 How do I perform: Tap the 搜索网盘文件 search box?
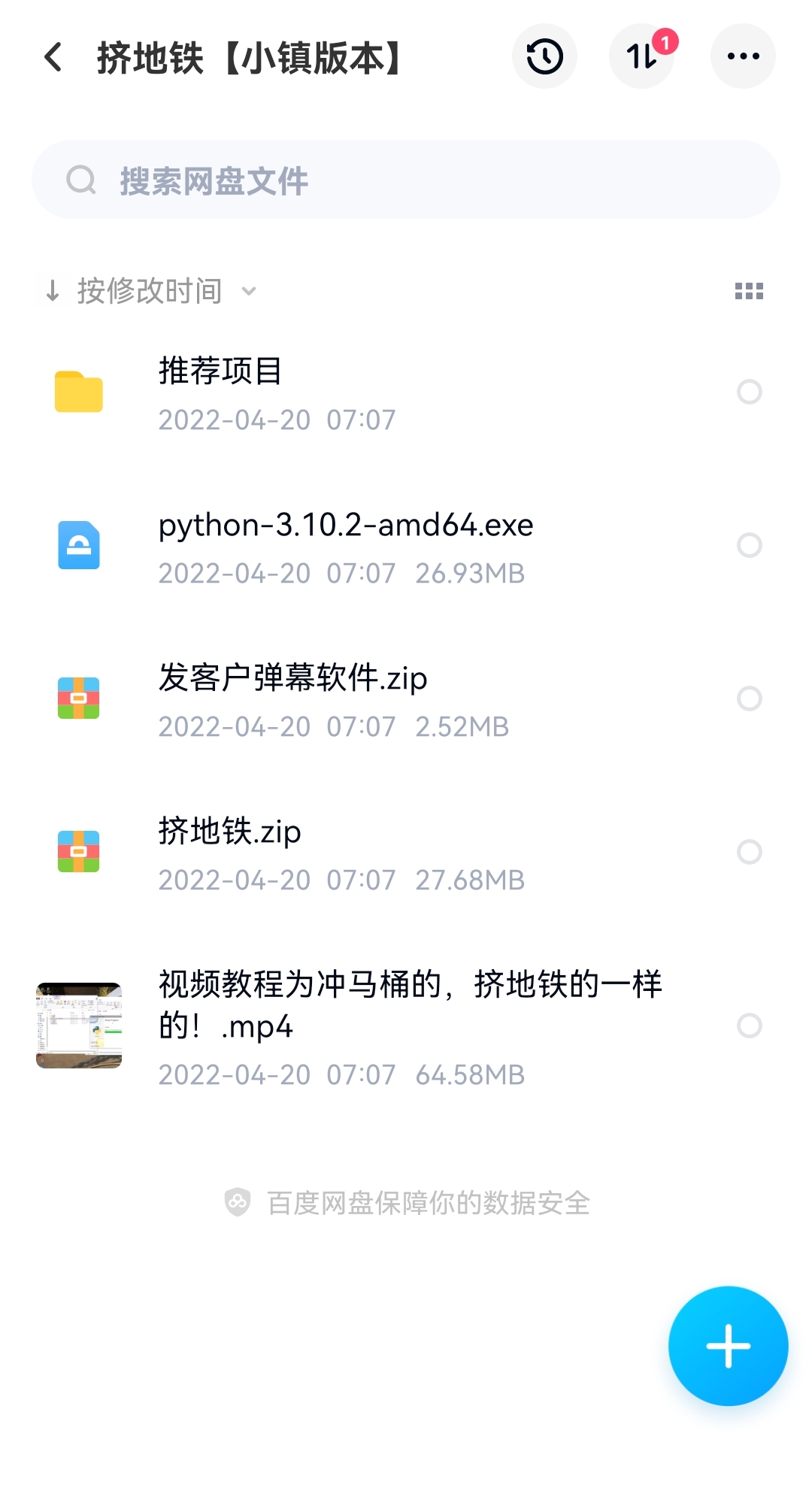(x=406, y=180)
